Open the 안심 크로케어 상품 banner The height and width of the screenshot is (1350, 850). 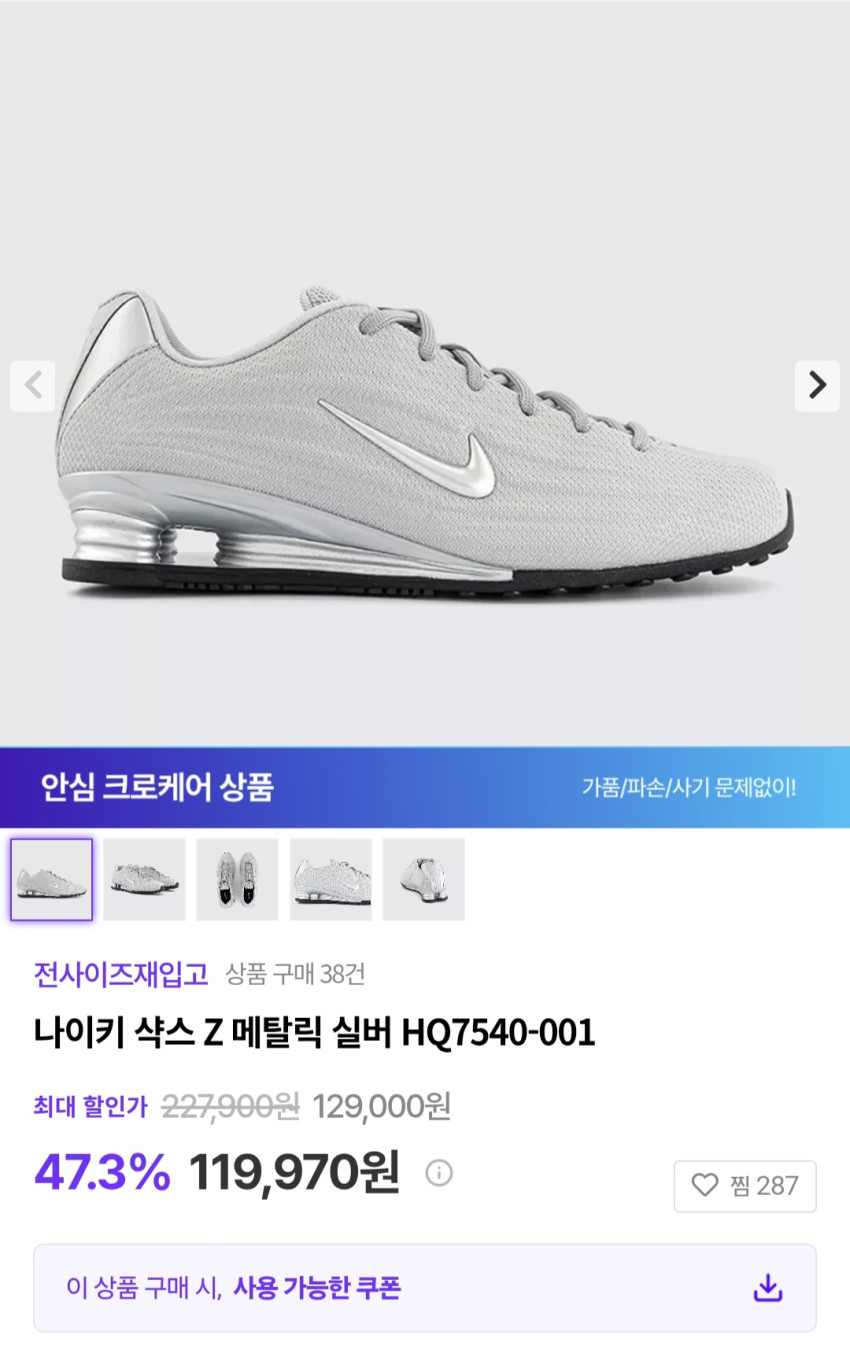click(x=425, y=787)
